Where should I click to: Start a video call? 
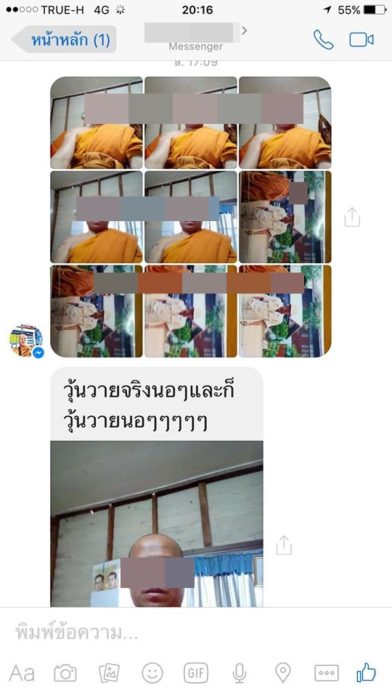point(361,40)
